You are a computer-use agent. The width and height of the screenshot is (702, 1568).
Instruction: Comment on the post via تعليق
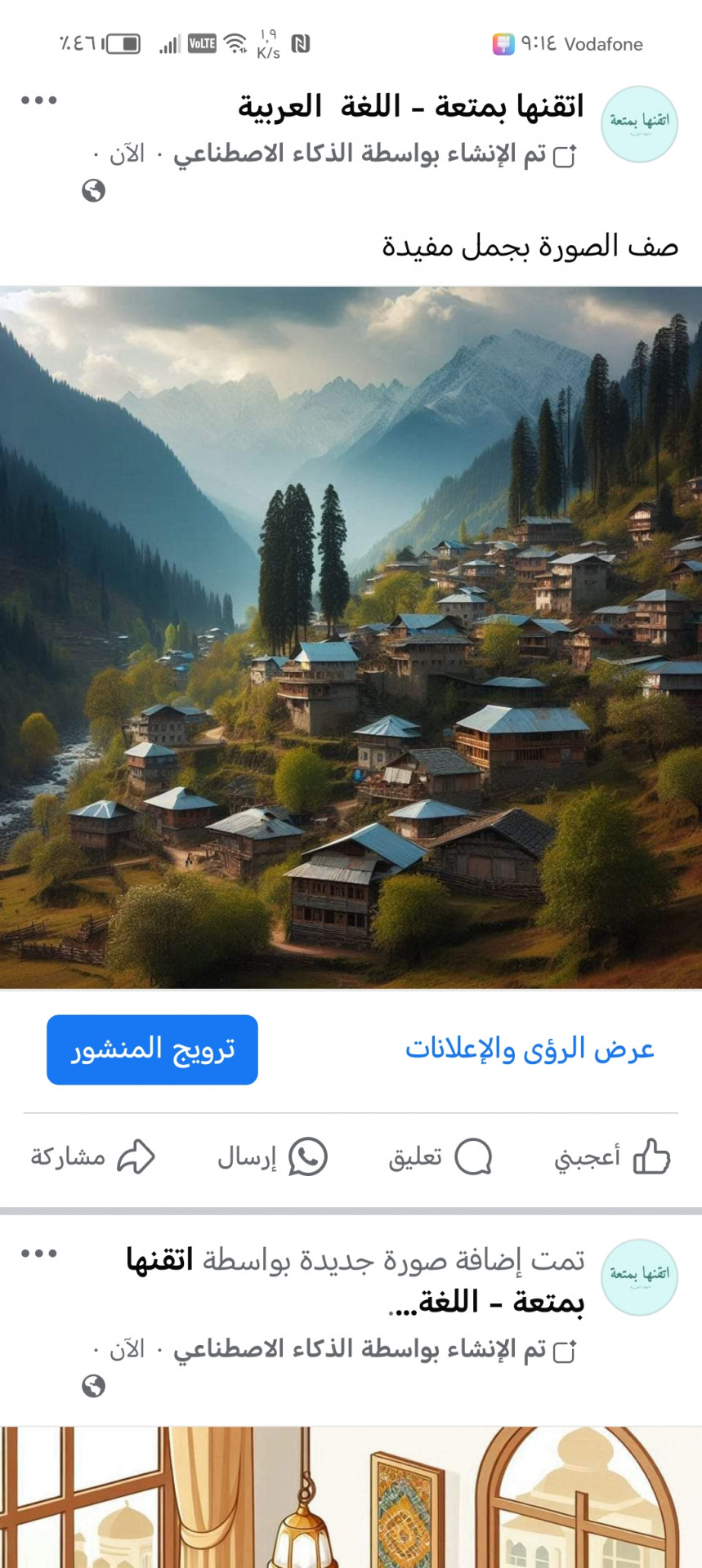coord(440,1156)
